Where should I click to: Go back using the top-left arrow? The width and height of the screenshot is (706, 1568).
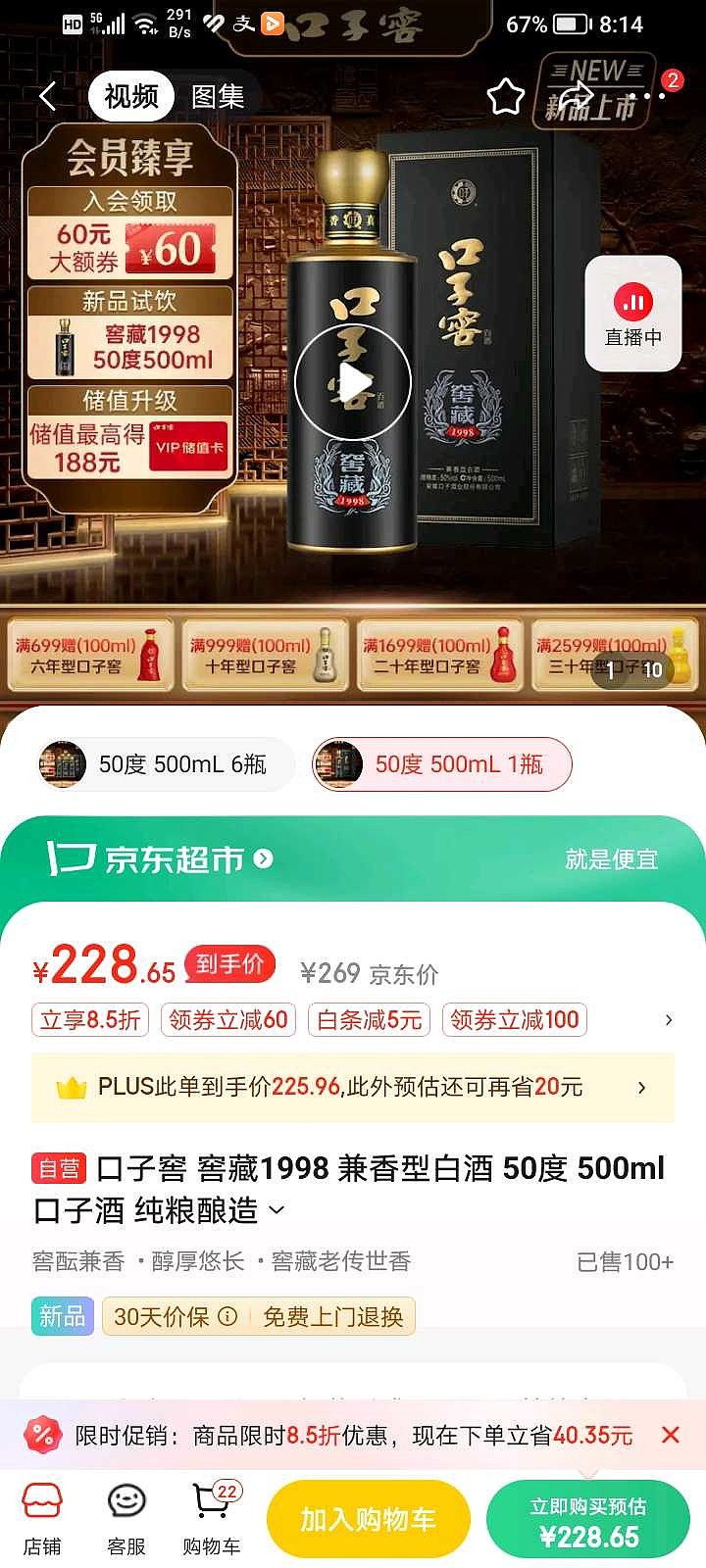[x=47, y=96]
